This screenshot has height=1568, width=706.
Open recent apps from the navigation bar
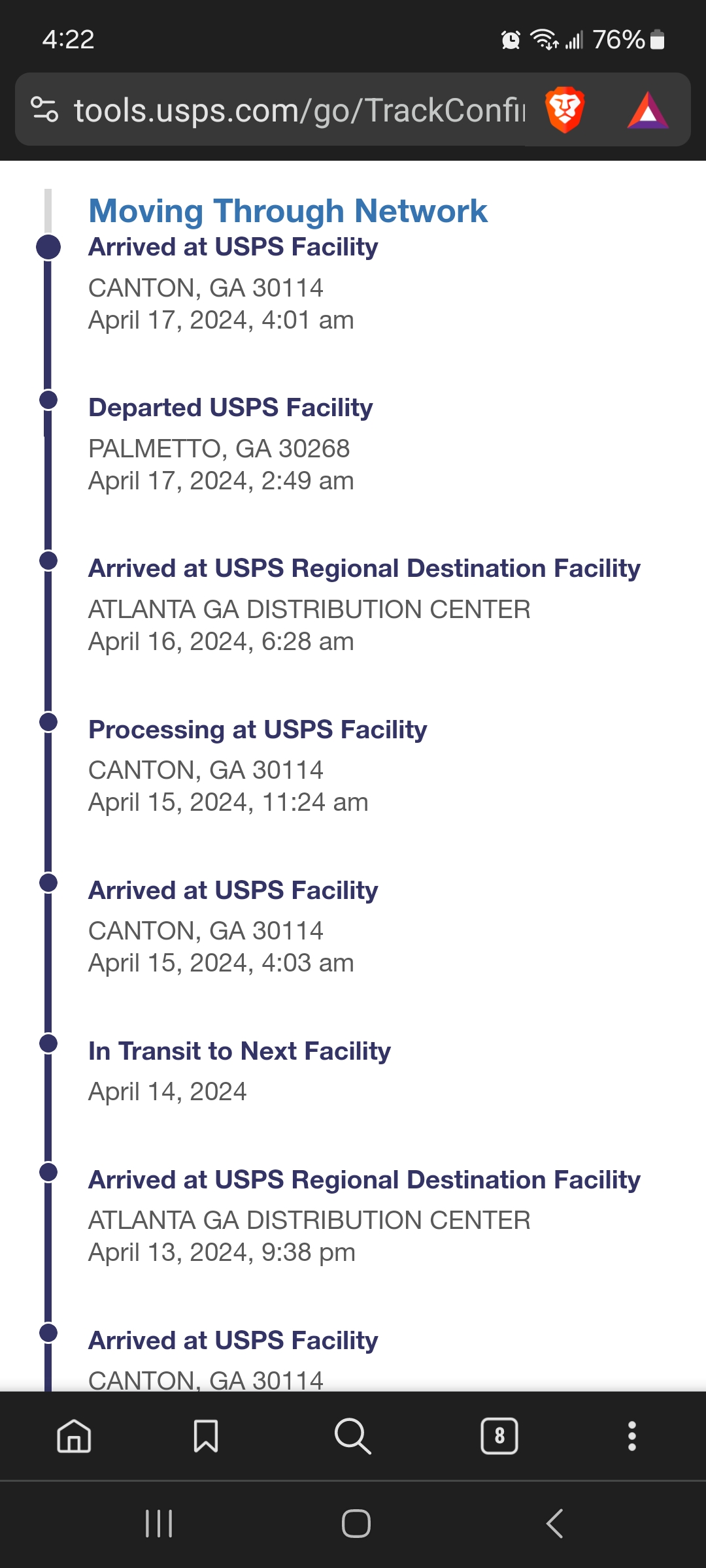pyautogui.click(x=159, y=1524)
